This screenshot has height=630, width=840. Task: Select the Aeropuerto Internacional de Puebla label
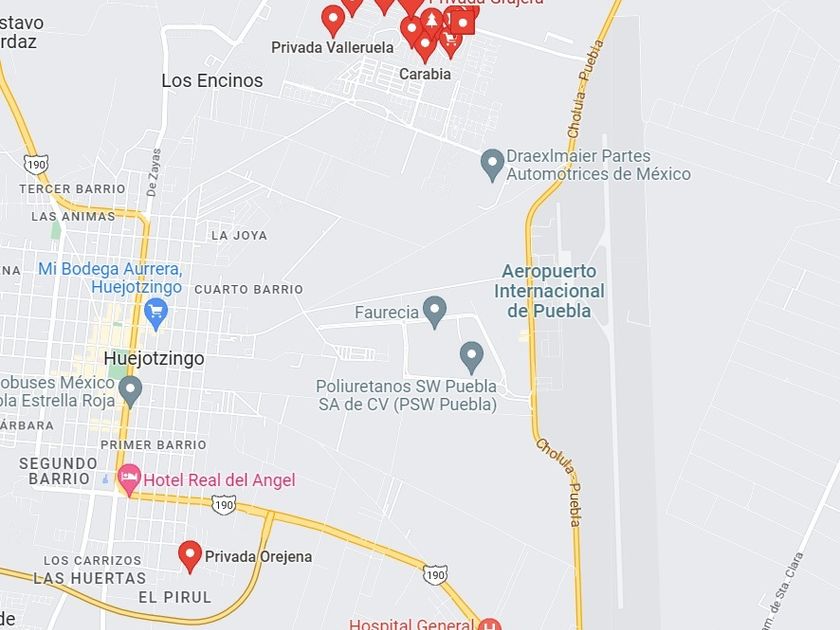coord(549,291)
